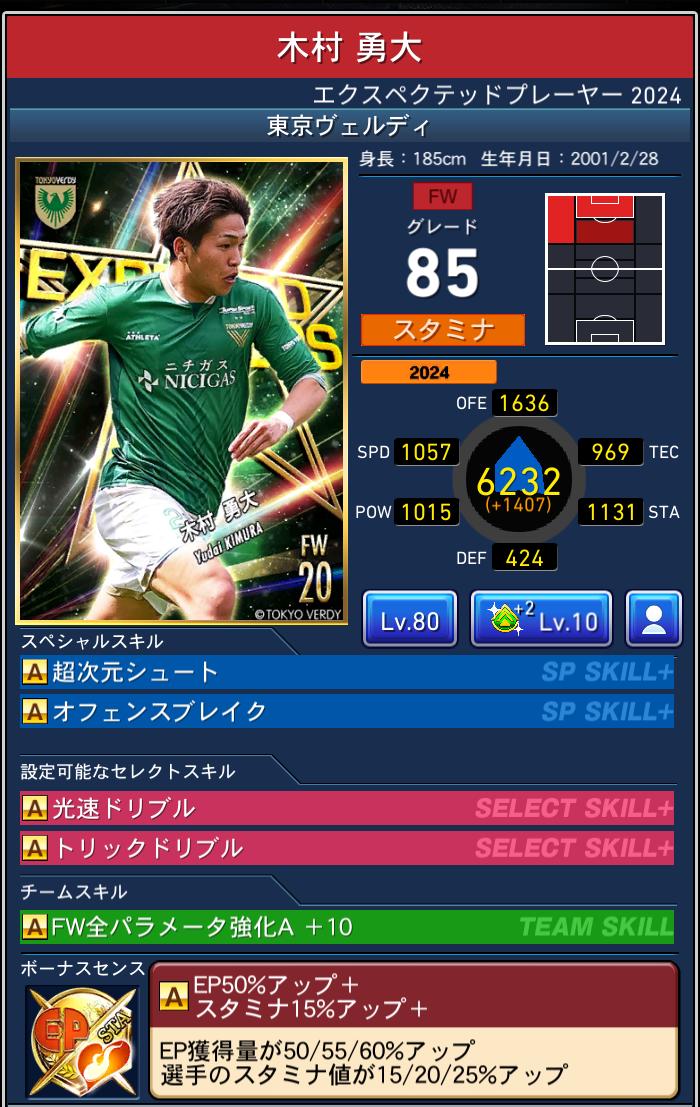Open the オフェンスブレイク special skill row

coord(347,711)
